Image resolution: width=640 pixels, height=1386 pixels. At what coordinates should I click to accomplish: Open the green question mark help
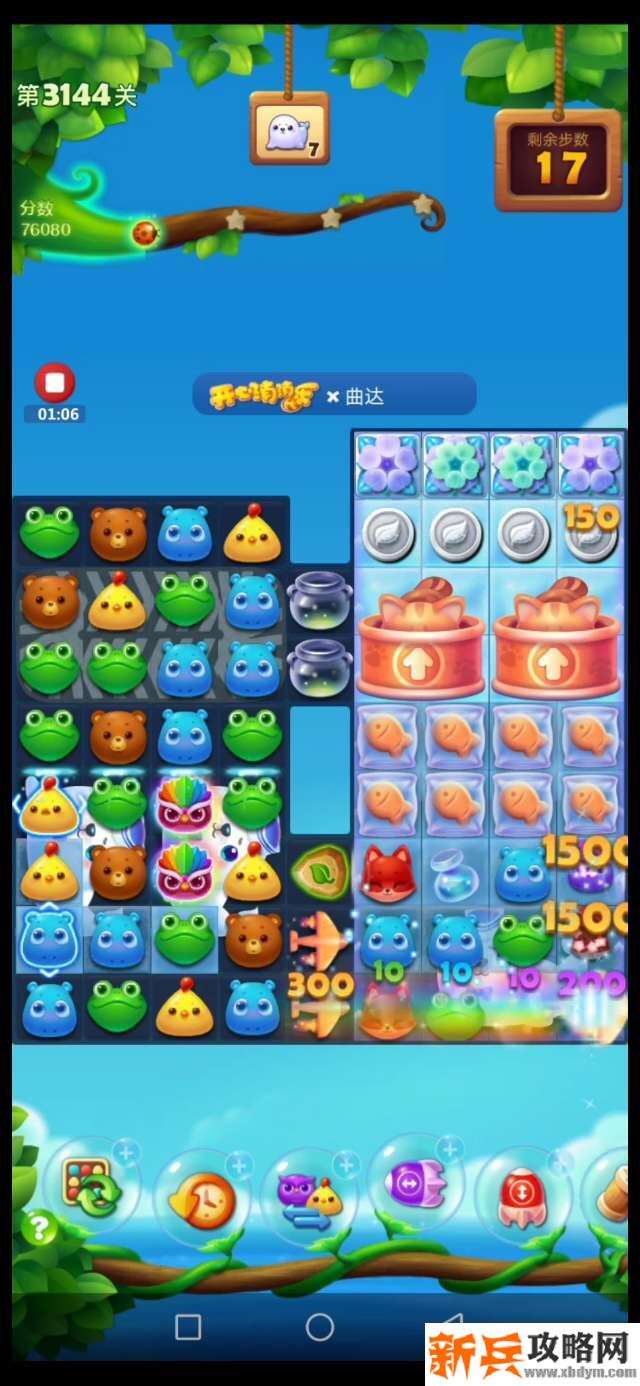coord(38,1227)
